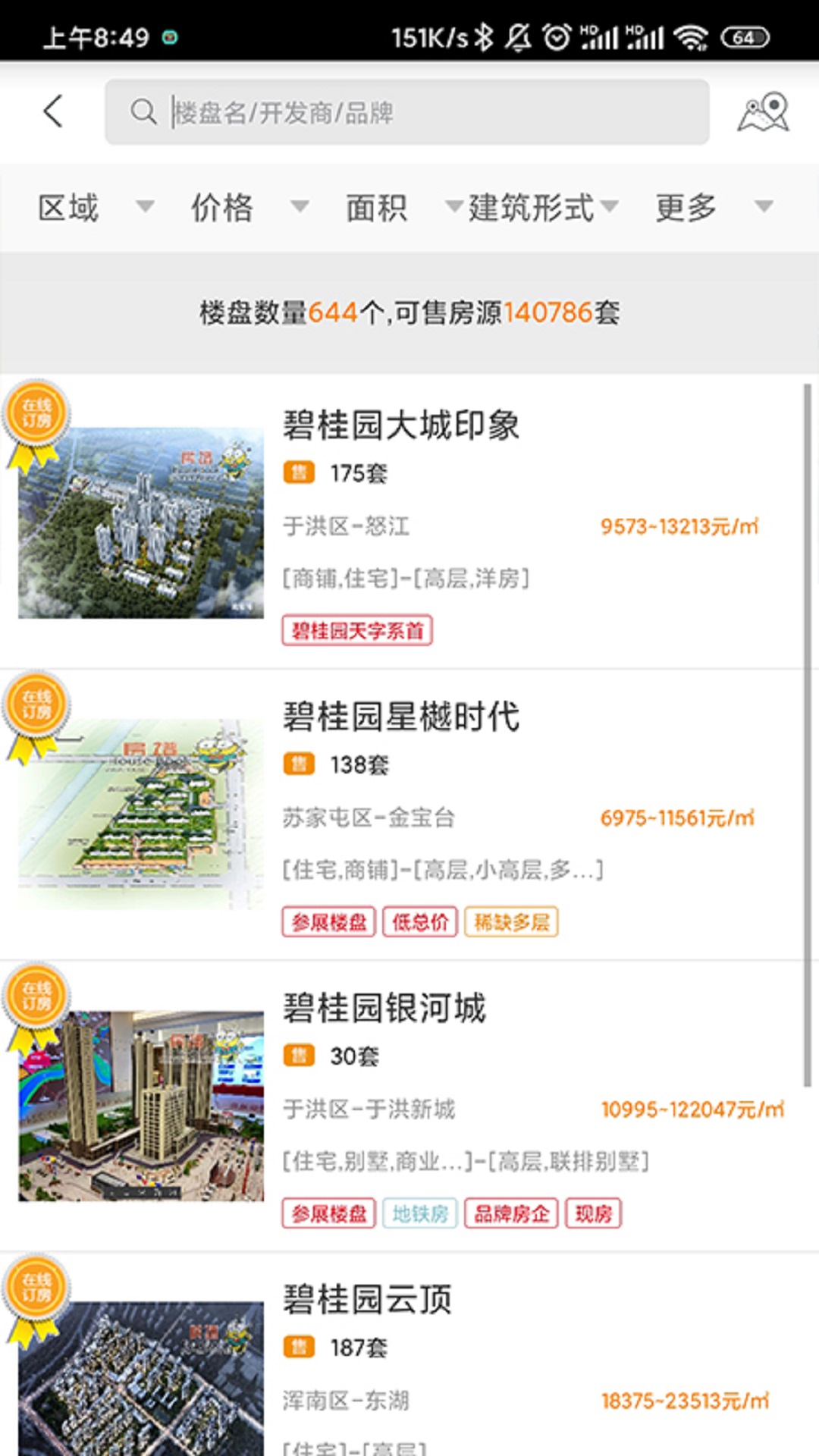Click the back arrow to return
This screenshot has width=819, height=1456.
click(52, 111)
